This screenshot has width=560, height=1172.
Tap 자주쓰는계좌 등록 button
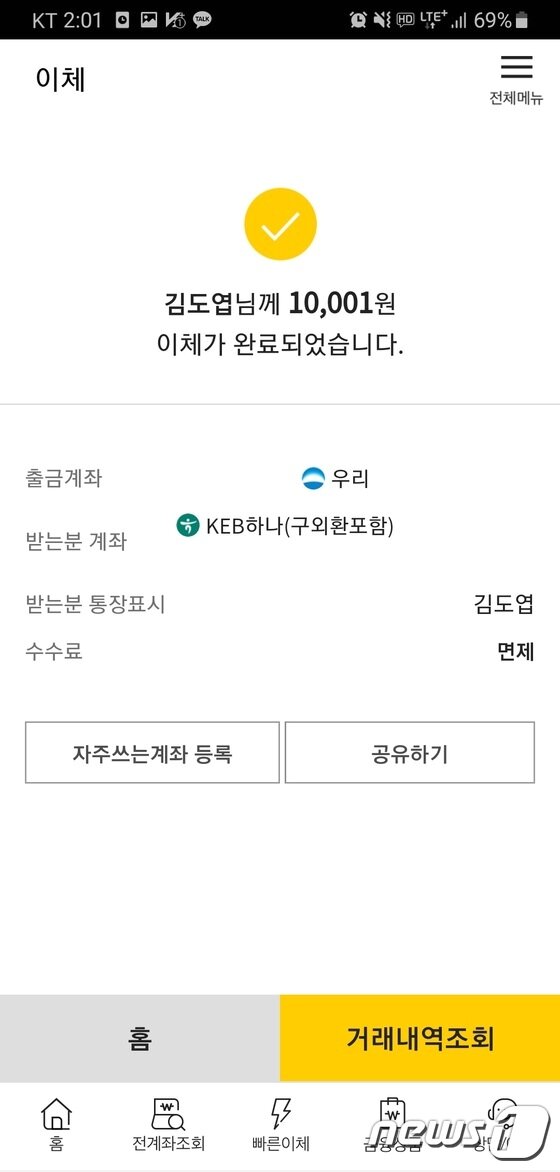pyautogui.click(x=153, y=753)
